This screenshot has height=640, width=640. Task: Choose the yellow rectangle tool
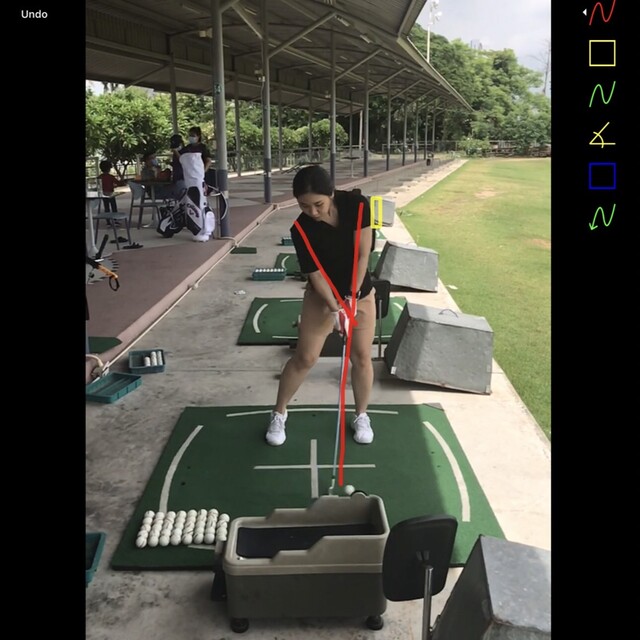pos(602,53)
